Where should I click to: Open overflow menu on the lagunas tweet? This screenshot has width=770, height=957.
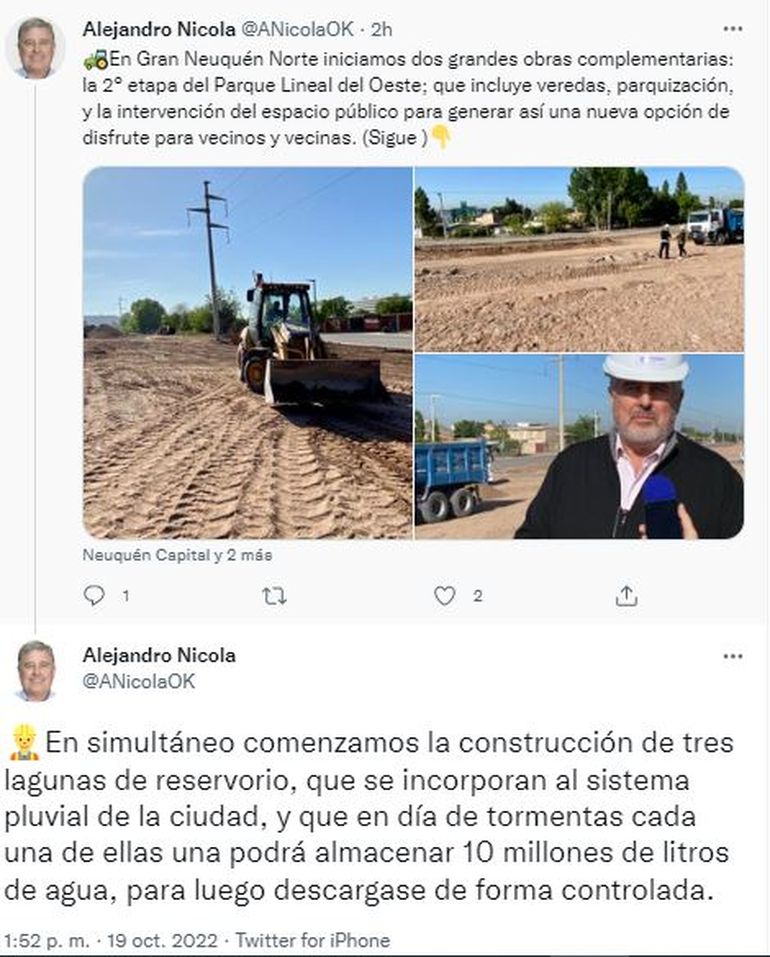[733, 657]
